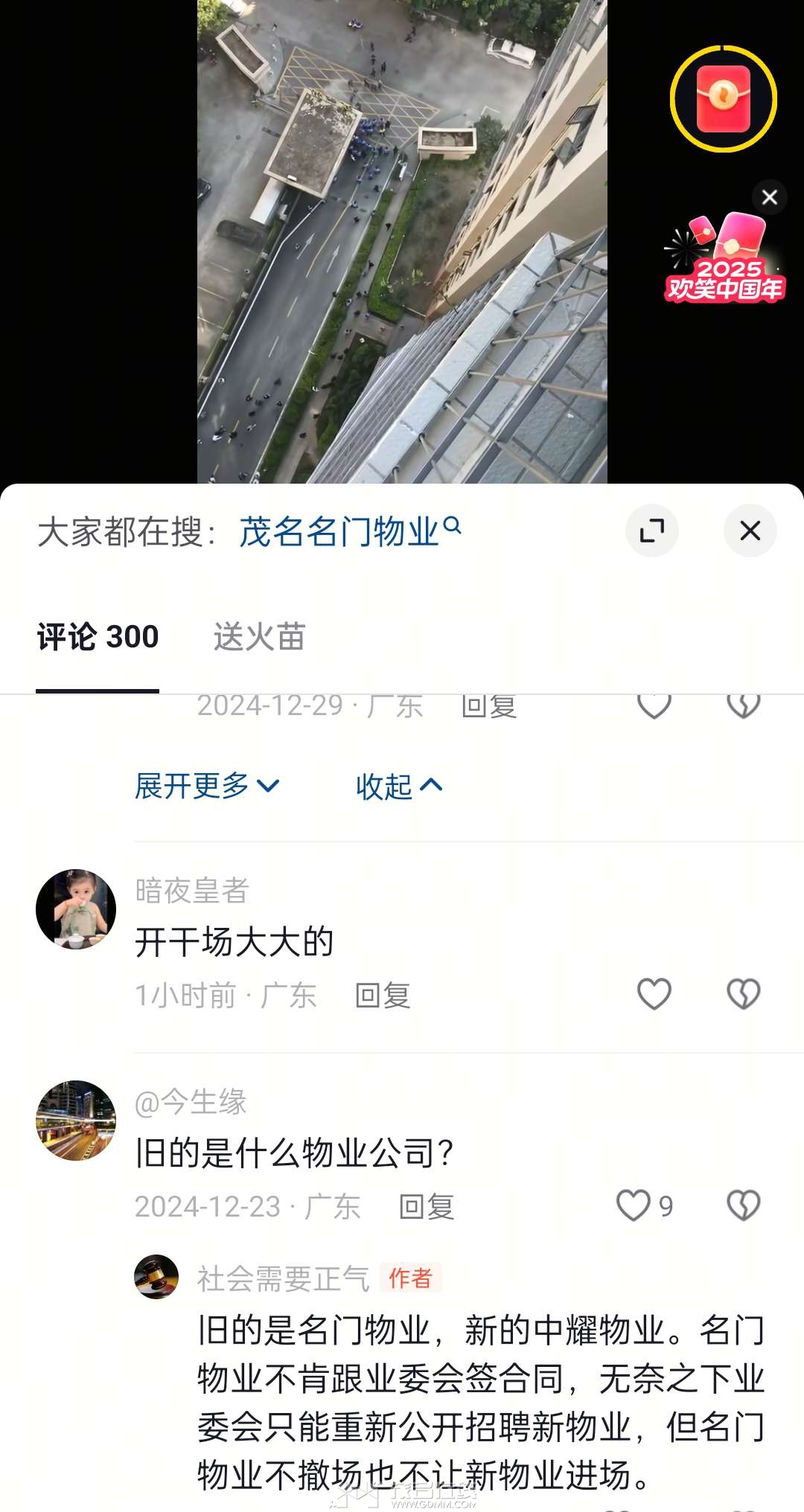Screen dimensions: 804x1512
Task: Reply to @今生缘's comment
Action: tap(426, 1207)
